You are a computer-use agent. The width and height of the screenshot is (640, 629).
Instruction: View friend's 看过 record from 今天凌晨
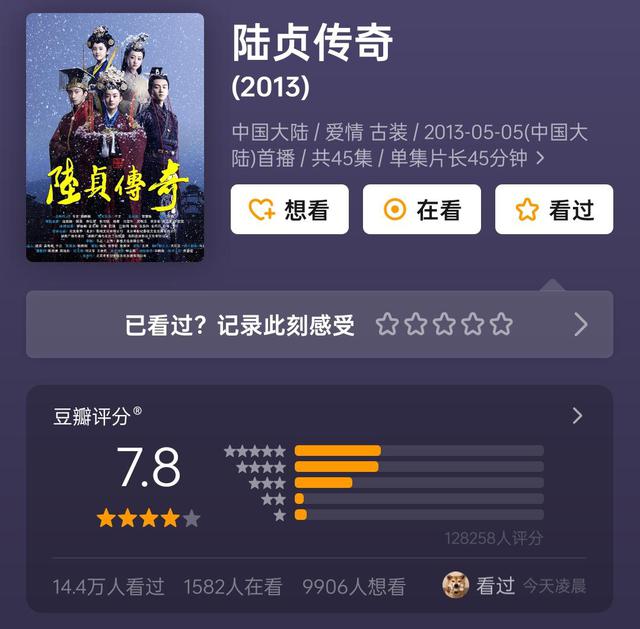[x=514, y=586]
